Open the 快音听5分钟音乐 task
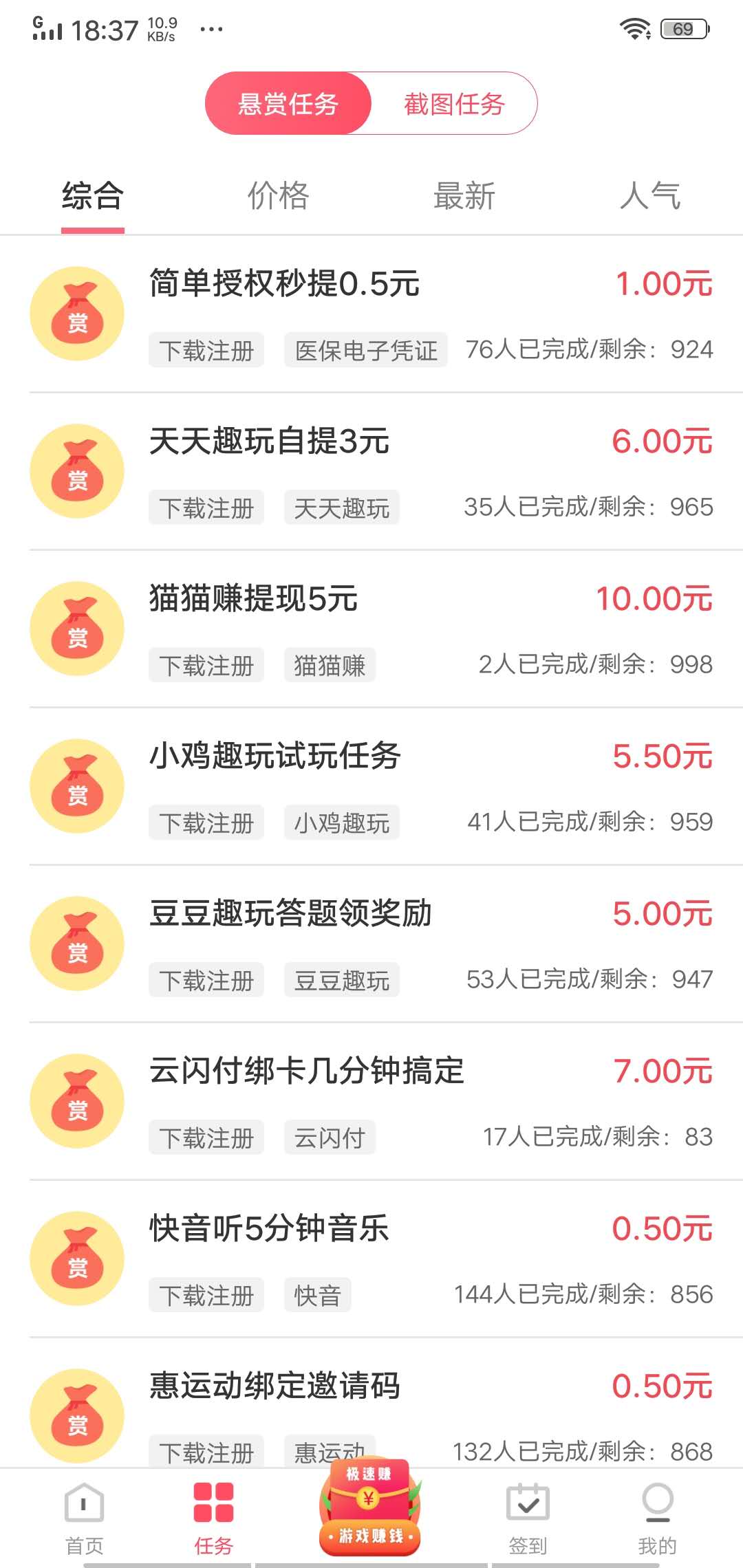This screenshot has width=743, height=1568. 268,1228
